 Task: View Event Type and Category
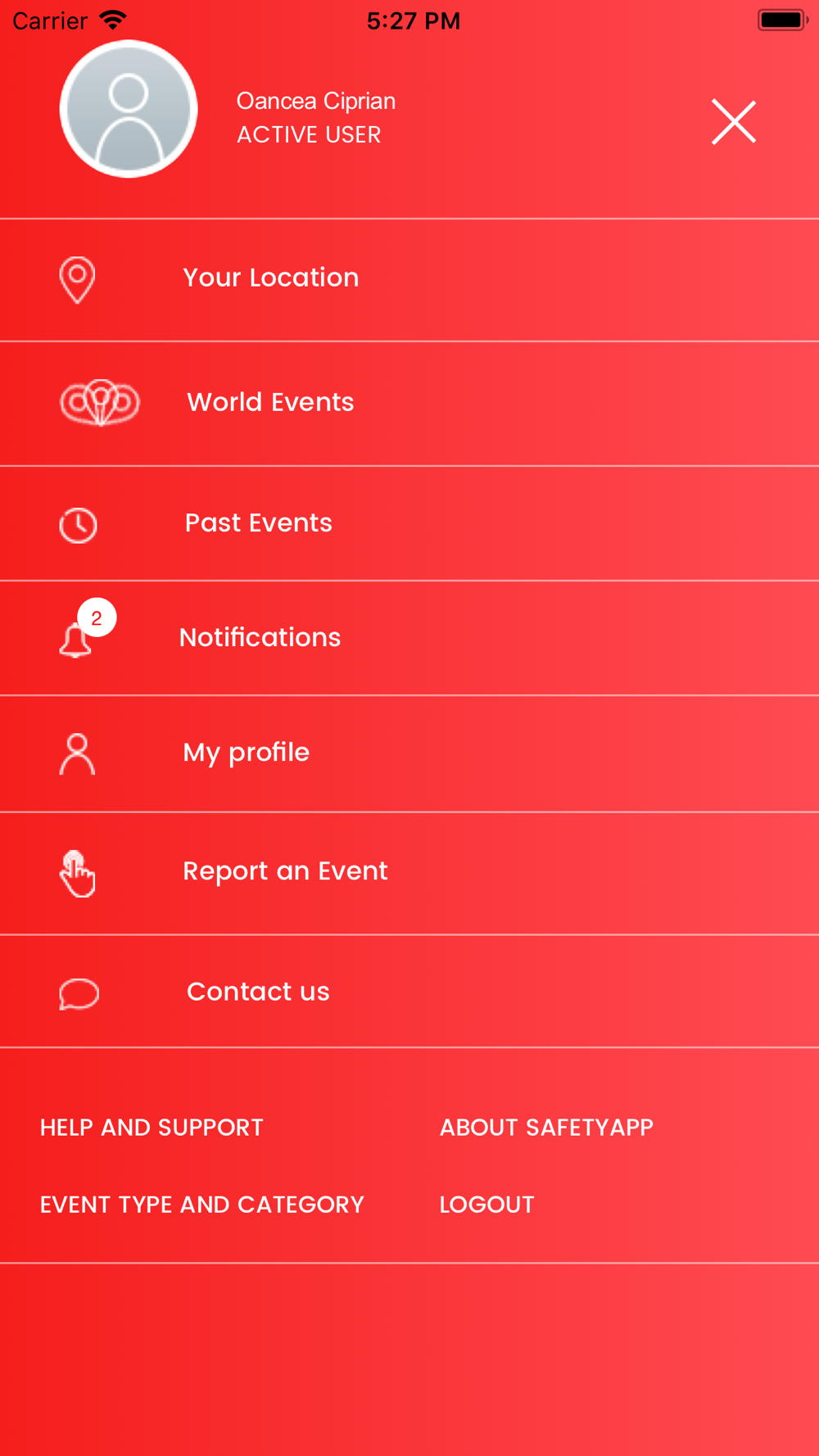[201, 1205]
